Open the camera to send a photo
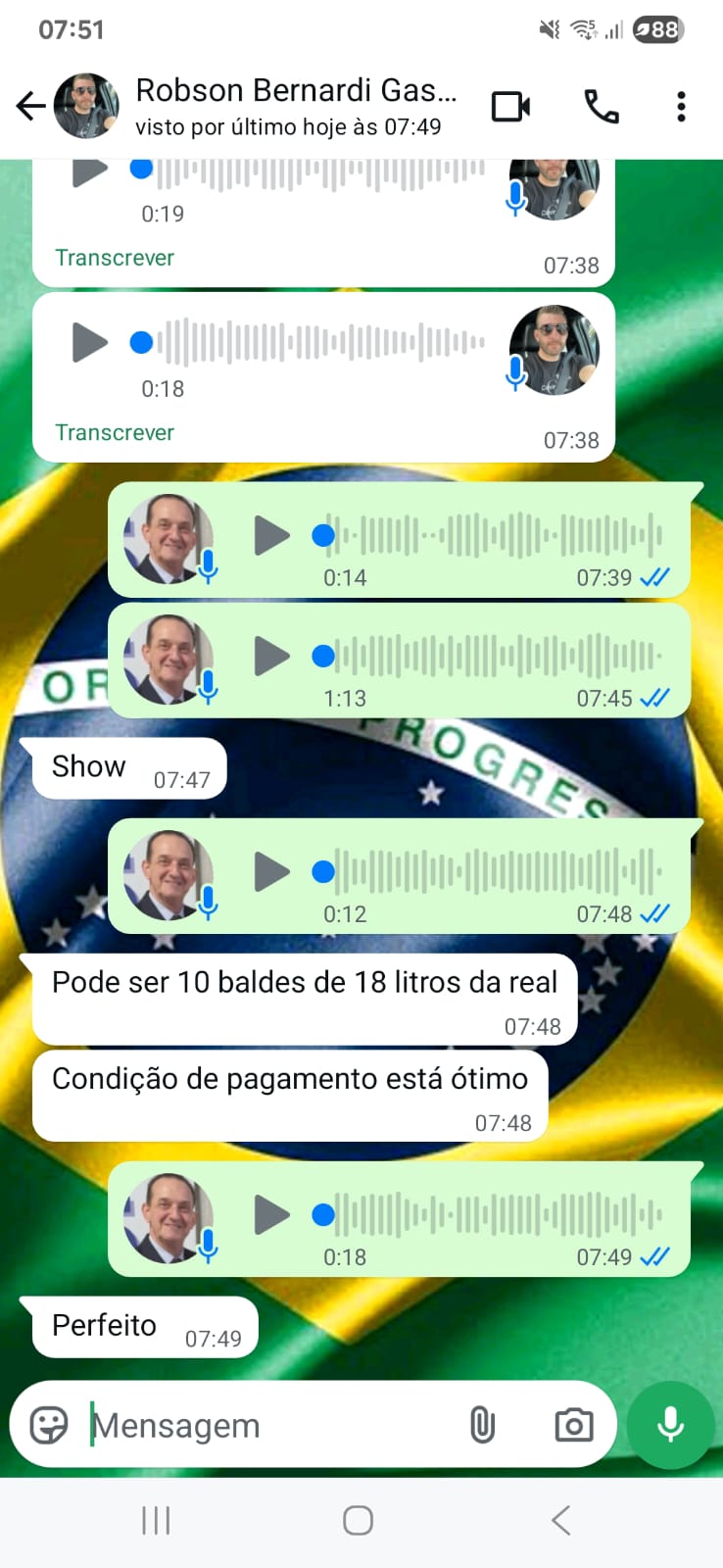This screenshot has width=723, height=1568. click(573, 1425)
